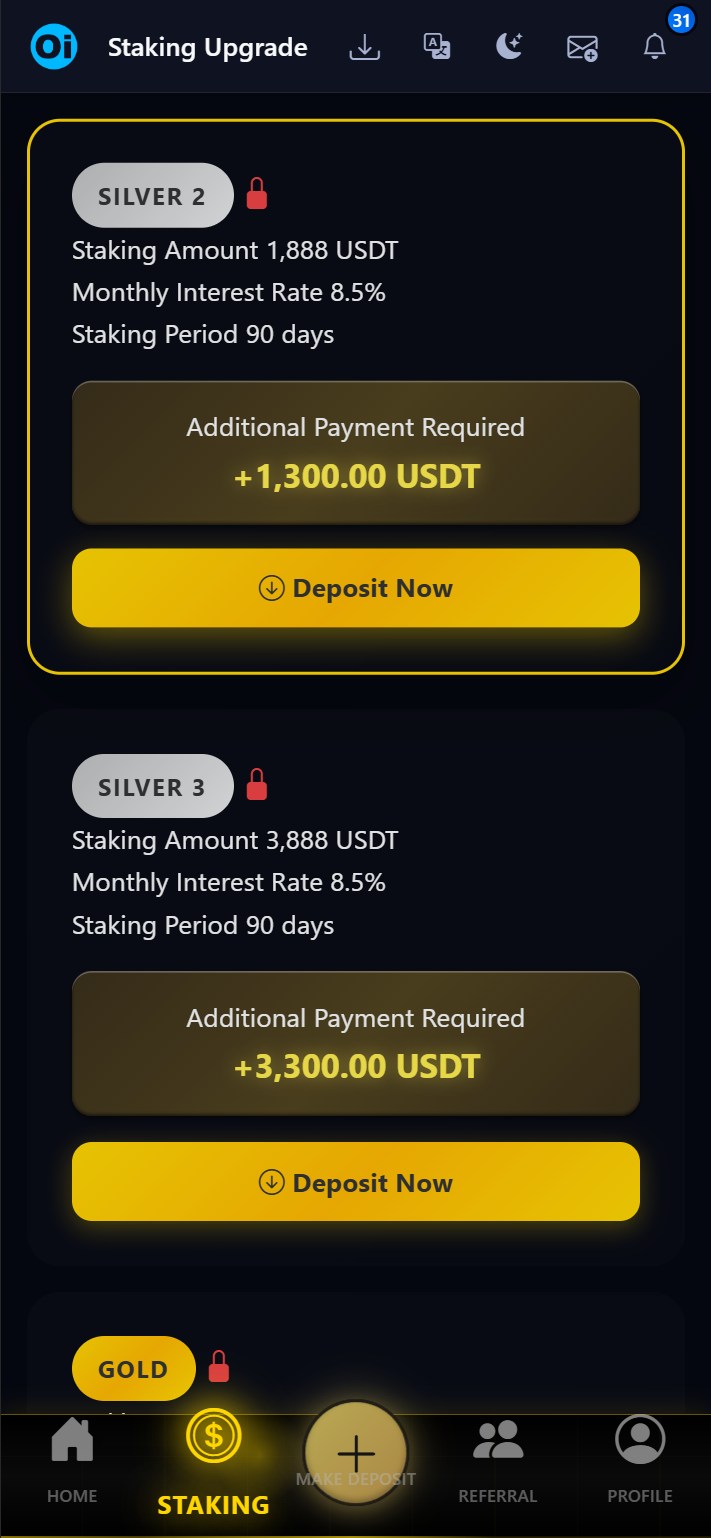Go to the Home tab
The image size is (711, 1538).
72,1462
